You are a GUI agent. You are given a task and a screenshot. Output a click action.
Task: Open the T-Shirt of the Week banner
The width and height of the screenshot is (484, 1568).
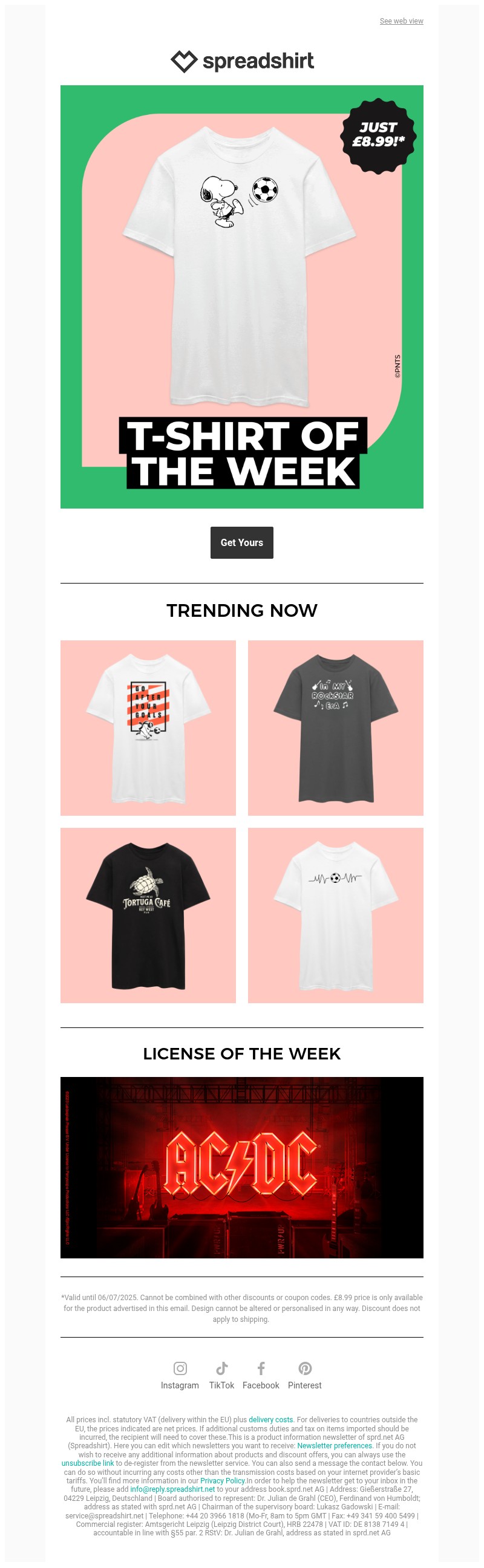pos(241,296)
